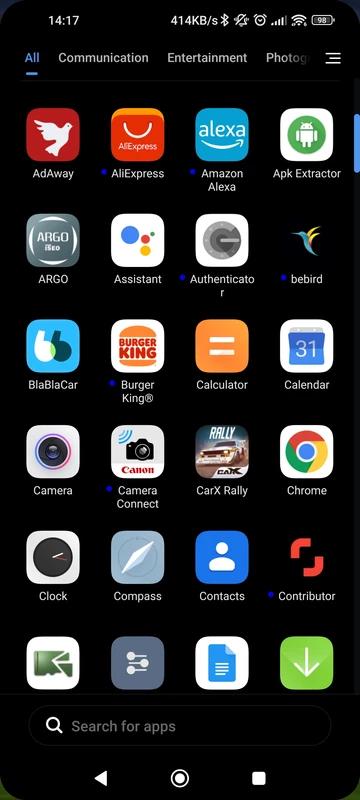Viewport: 360px width, 800px height.
Task: Switch to the Communication tab
Action: click(103, 58)
